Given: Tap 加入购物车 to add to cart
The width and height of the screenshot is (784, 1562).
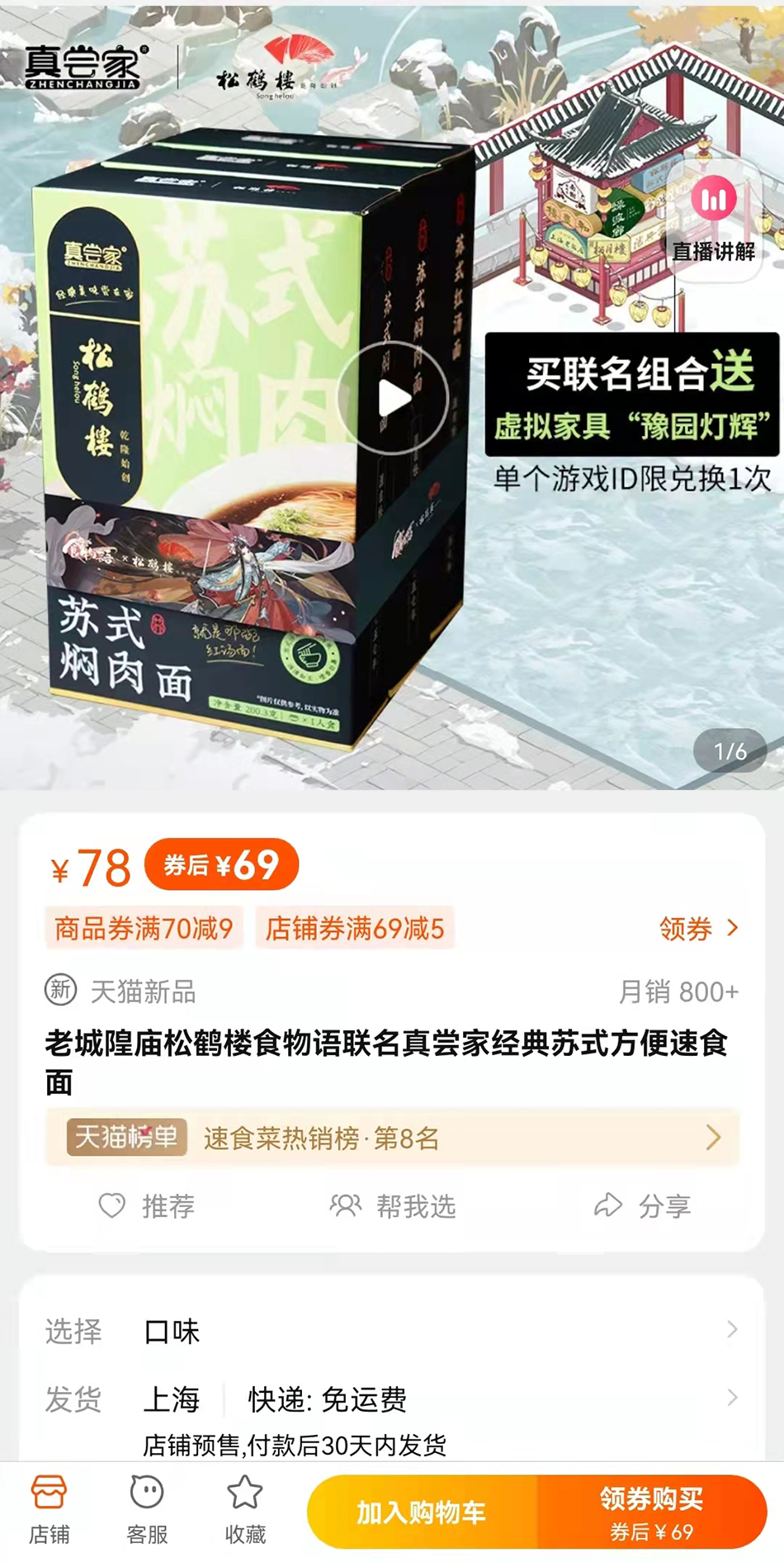Looking at the screenshot, I should coord(421,1512).
